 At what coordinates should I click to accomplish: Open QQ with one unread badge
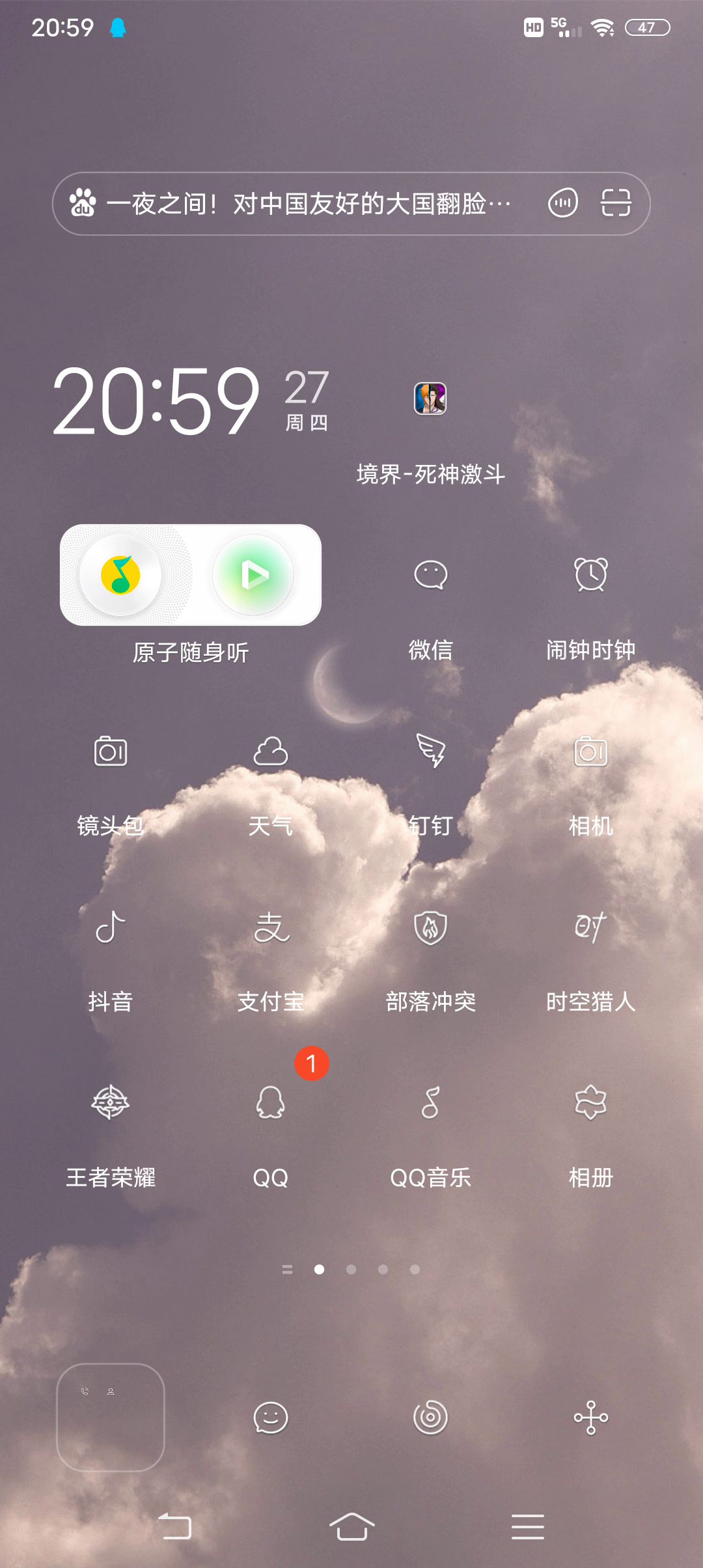[271, 1104]
